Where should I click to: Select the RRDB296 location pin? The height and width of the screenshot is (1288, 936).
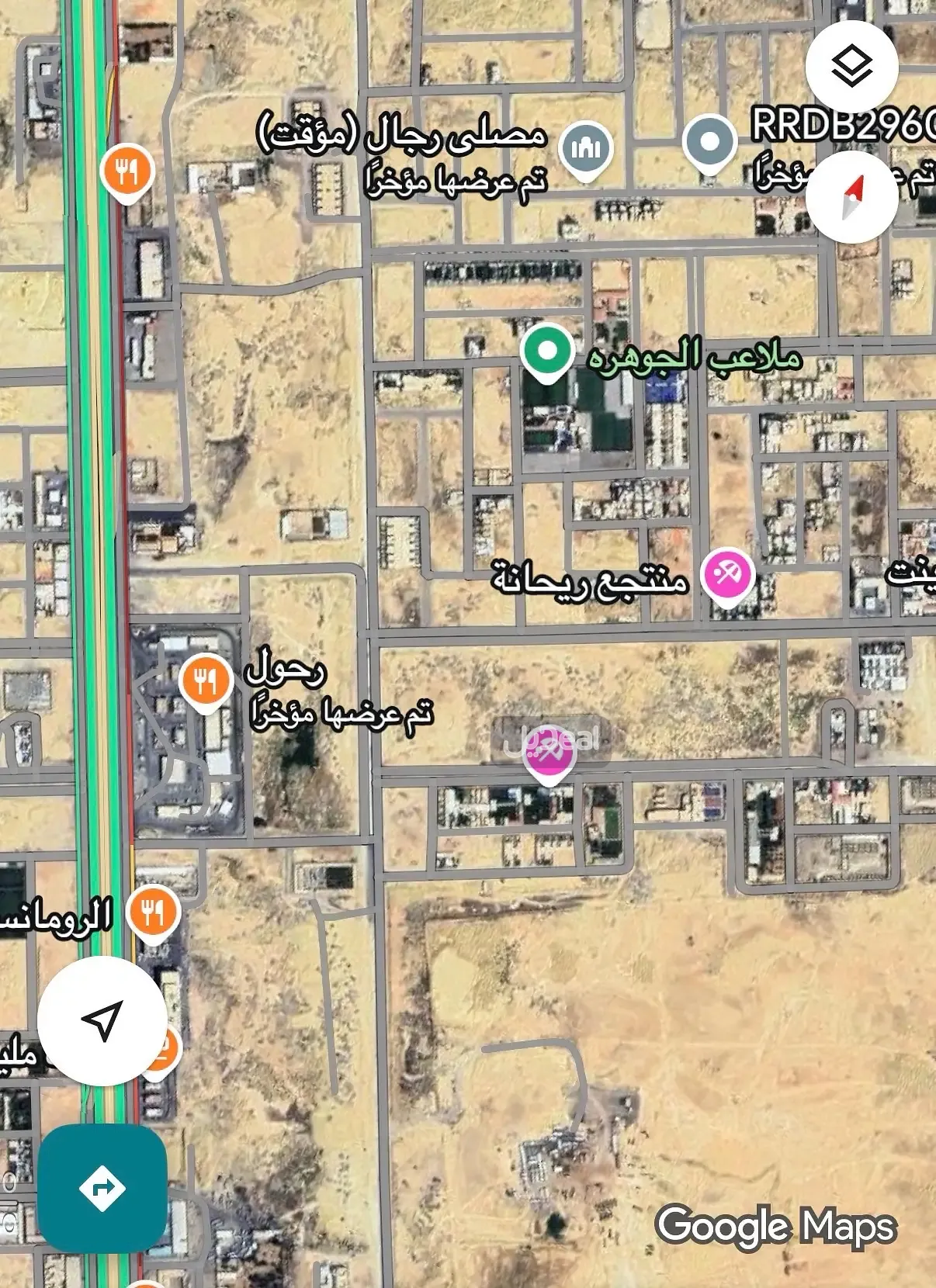709,143
